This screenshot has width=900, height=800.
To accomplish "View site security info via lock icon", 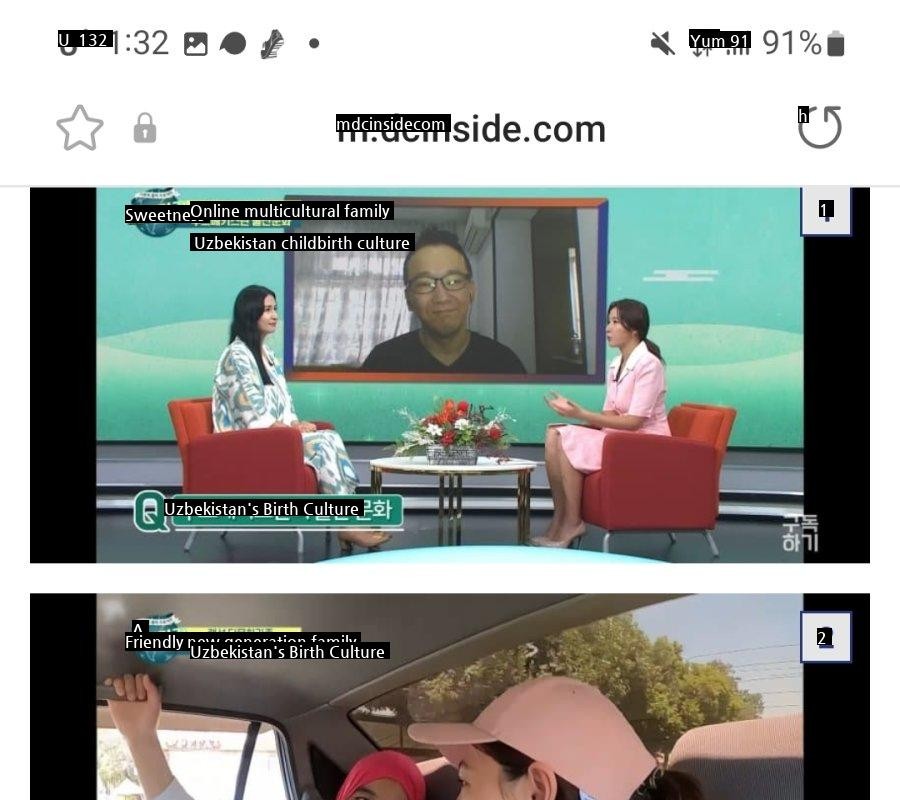I will (145, 128).
